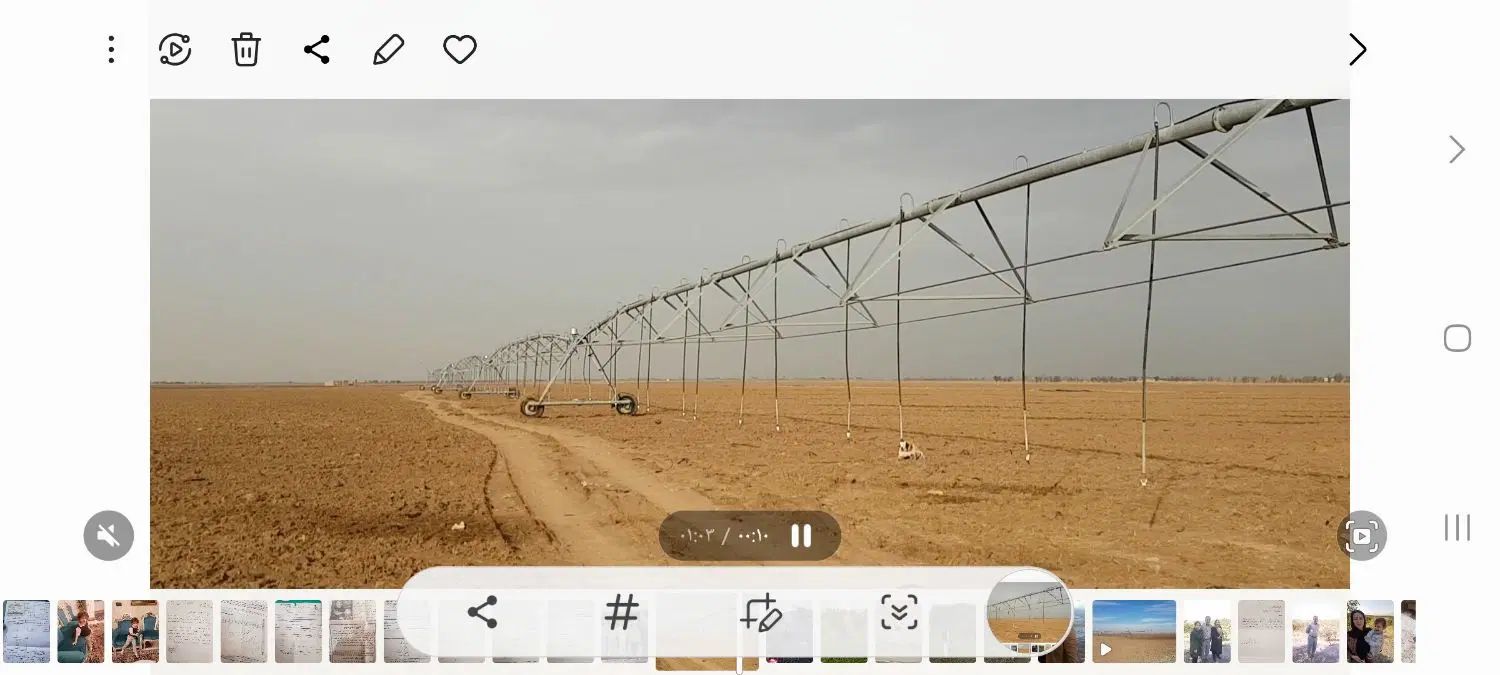
Task: Share via the top toolbar icon
Action: coord(317,50)
